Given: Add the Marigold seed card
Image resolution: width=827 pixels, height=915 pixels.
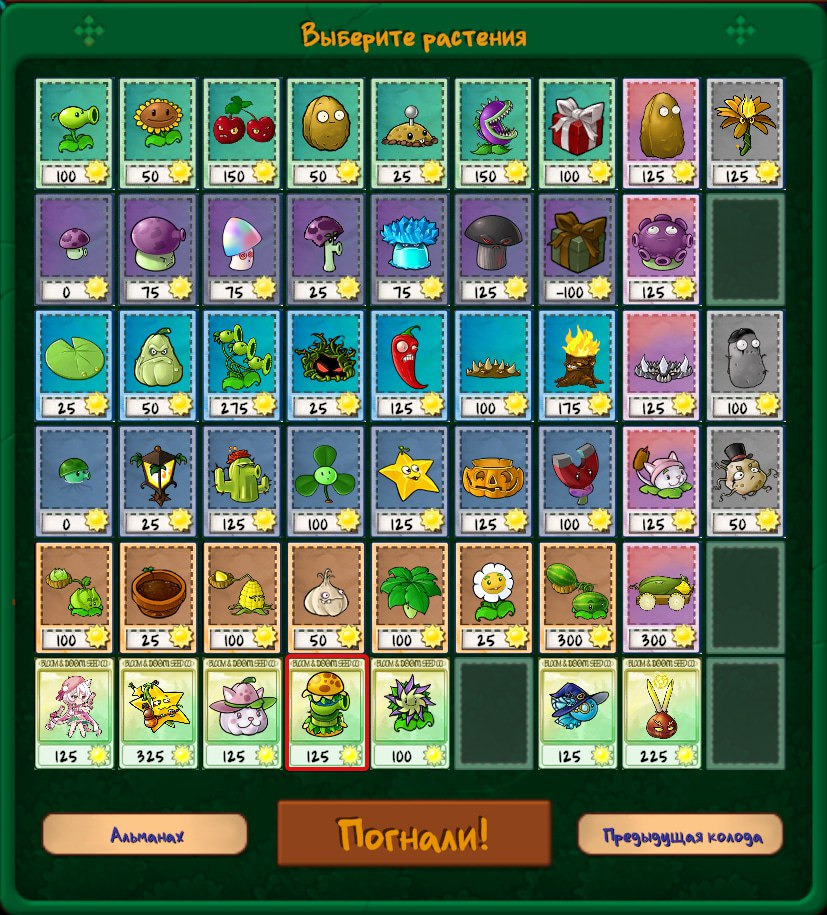Looking at the screenshot, I should (494, 596).
